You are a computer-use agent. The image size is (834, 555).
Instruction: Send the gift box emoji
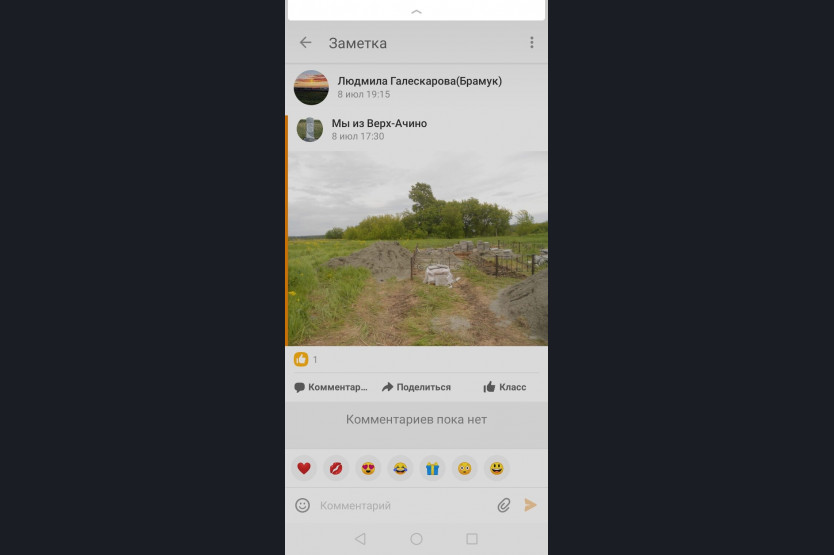point(432,468)
